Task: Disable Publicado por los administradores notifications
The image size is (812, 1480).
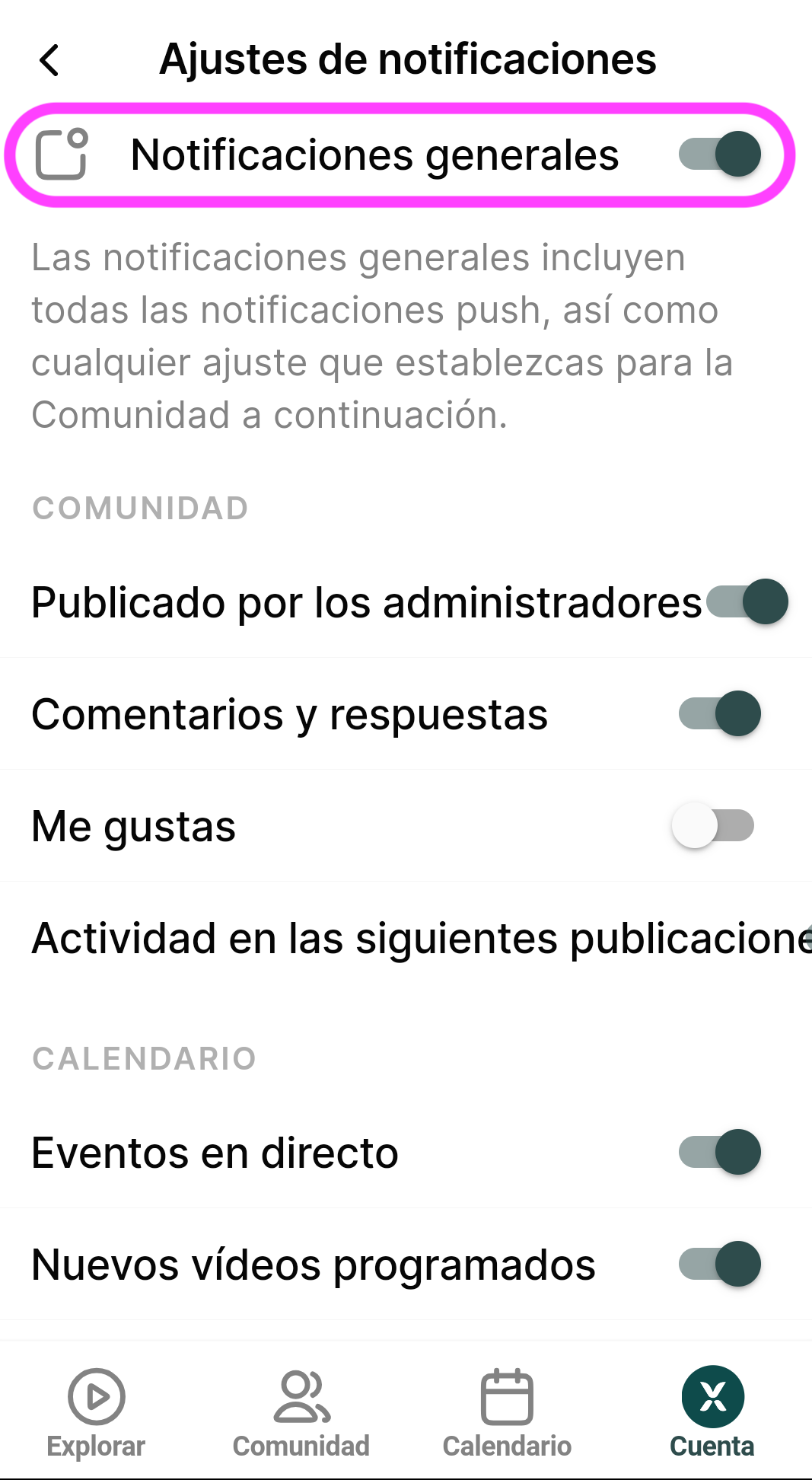Action: click(747, 601)
